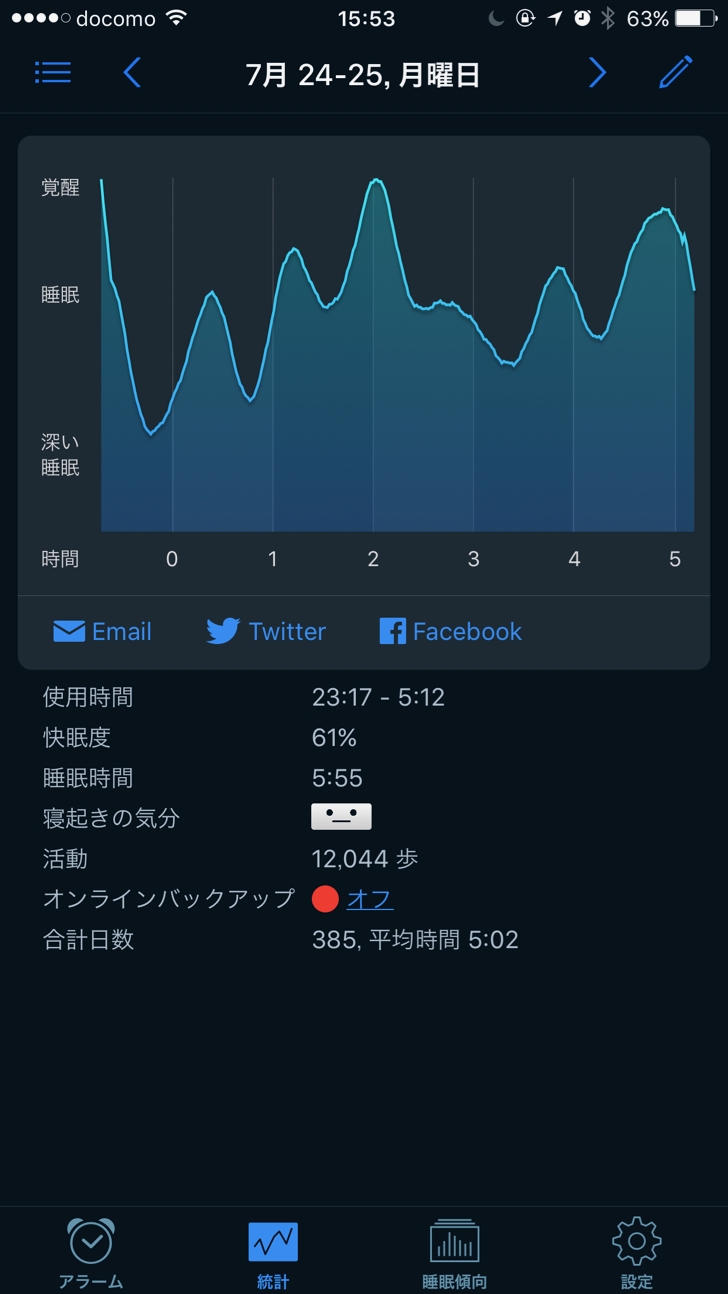Select the 統計 tab
This screenshot has height=1294, width=728.
(x=273, y=1252)
